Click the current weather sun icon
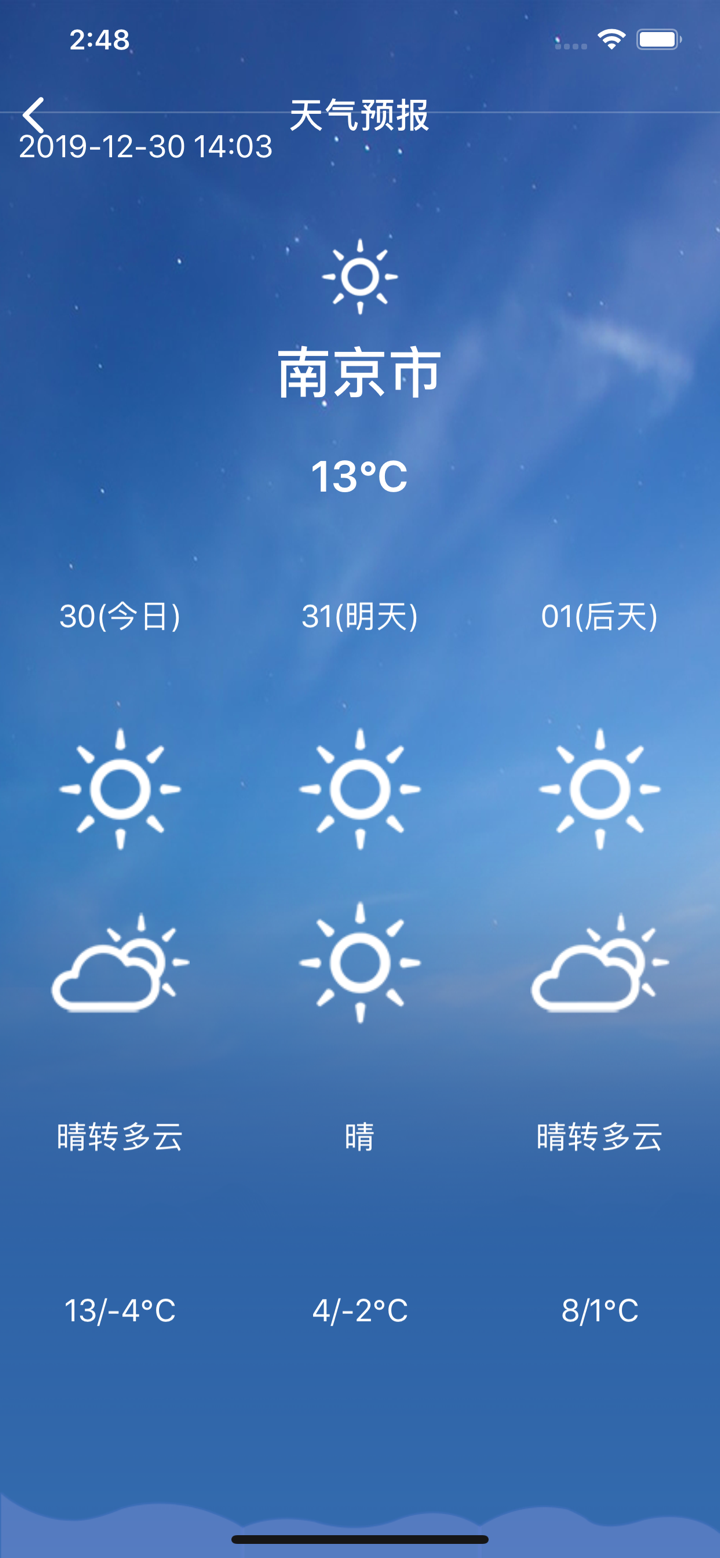This screenshot has width=720, height=1558. click(x=359, y=276)
